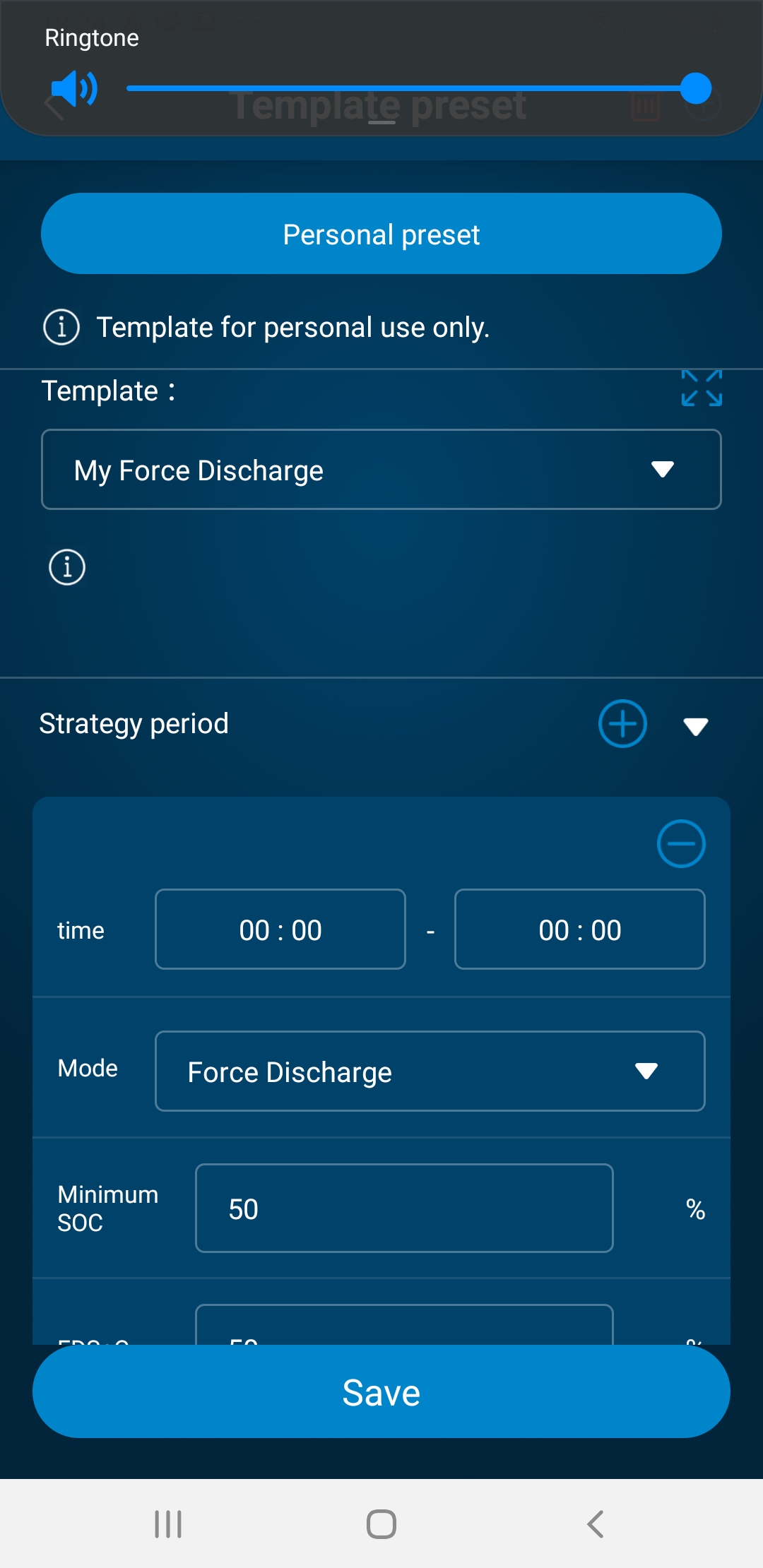Mute the ringtone using the speaker icon
Image resolution: width=763 pixels, height=1568 pixels.
[x=74, y=89]
